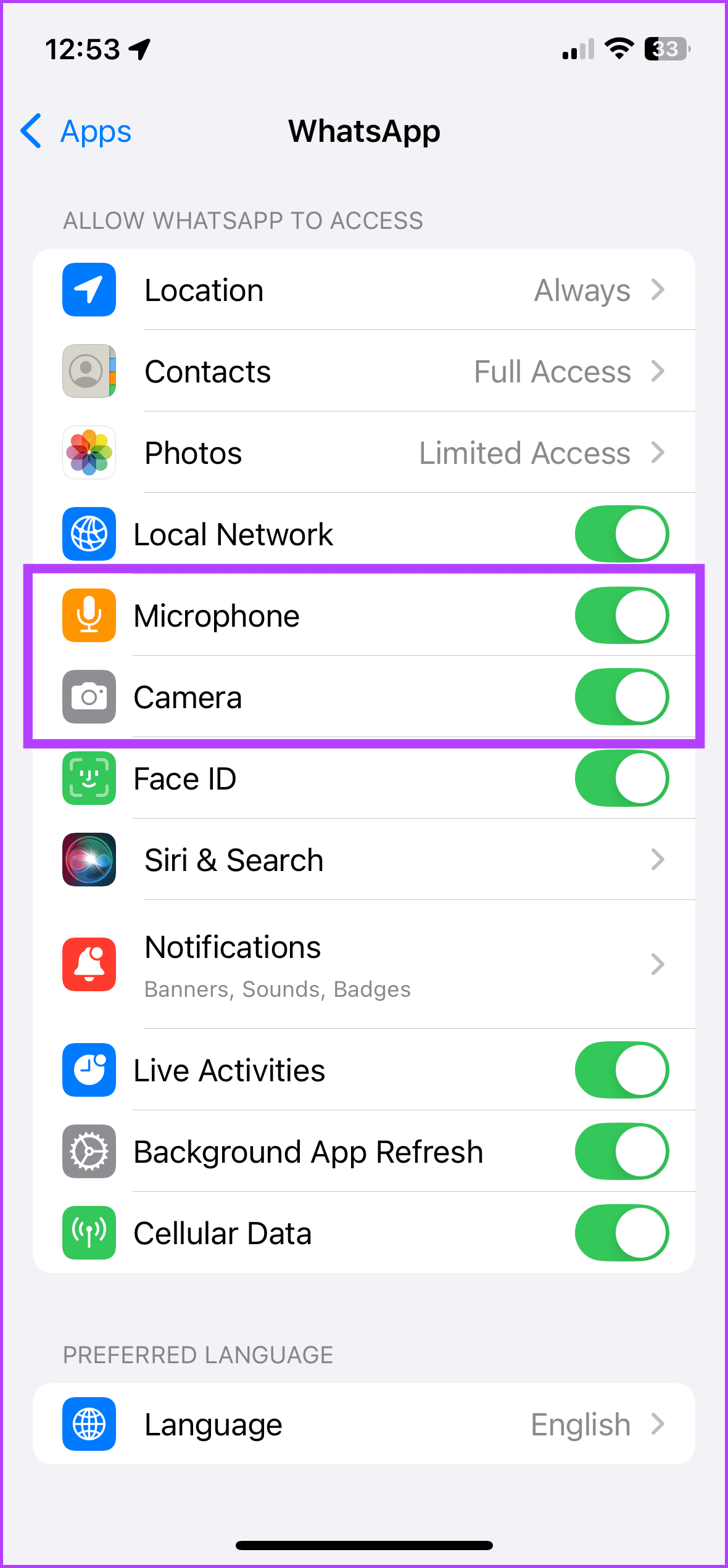Click the Location arrow icon
The width and height of the screenshot is (728, 1568).
[x=659, y=290]
